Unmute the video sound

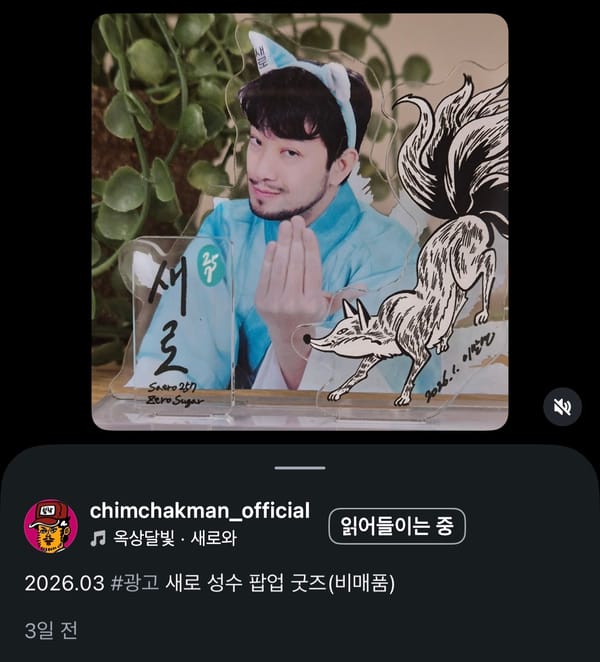(x=563, y=407)
